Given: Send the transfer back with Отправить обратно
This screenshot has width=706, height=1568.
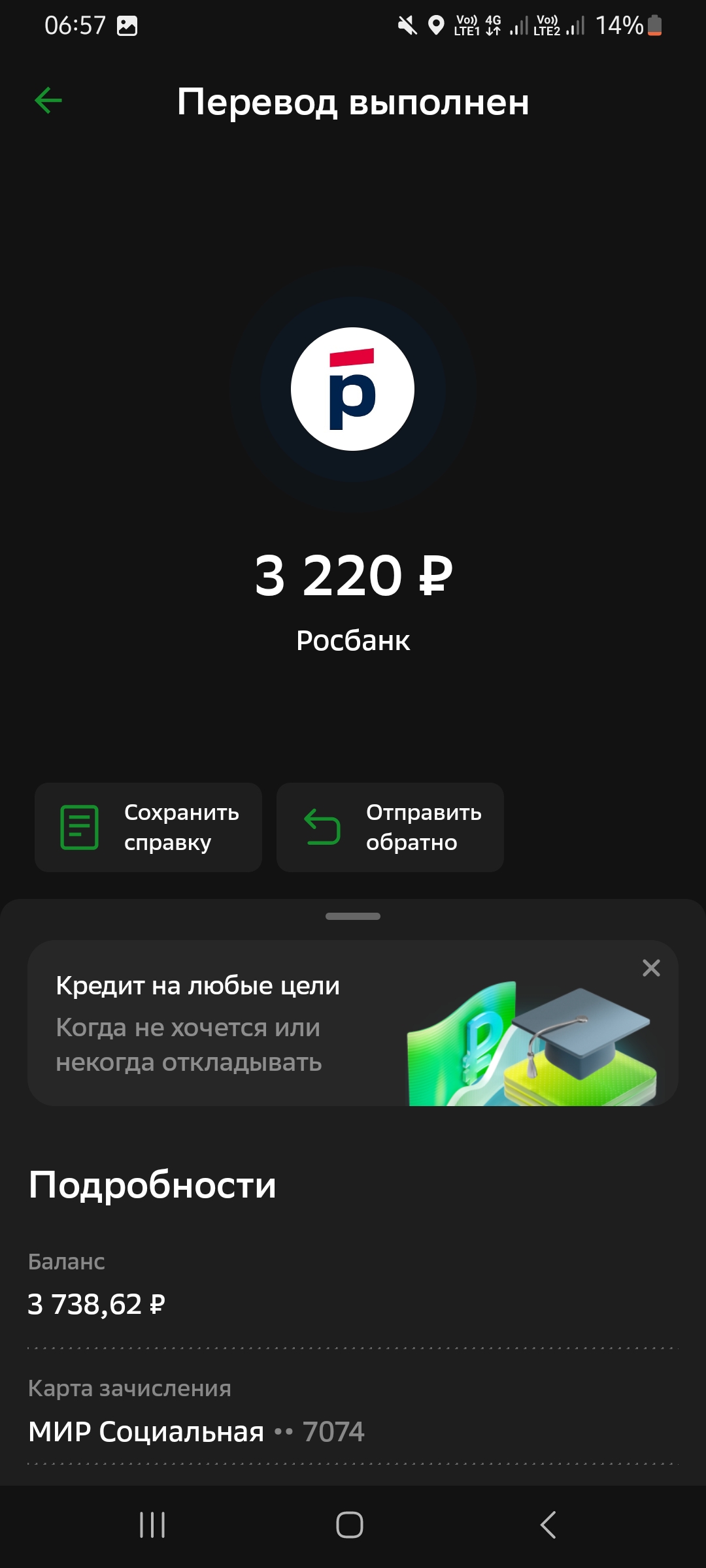Looking at the screenshot, I should (390, 827).
